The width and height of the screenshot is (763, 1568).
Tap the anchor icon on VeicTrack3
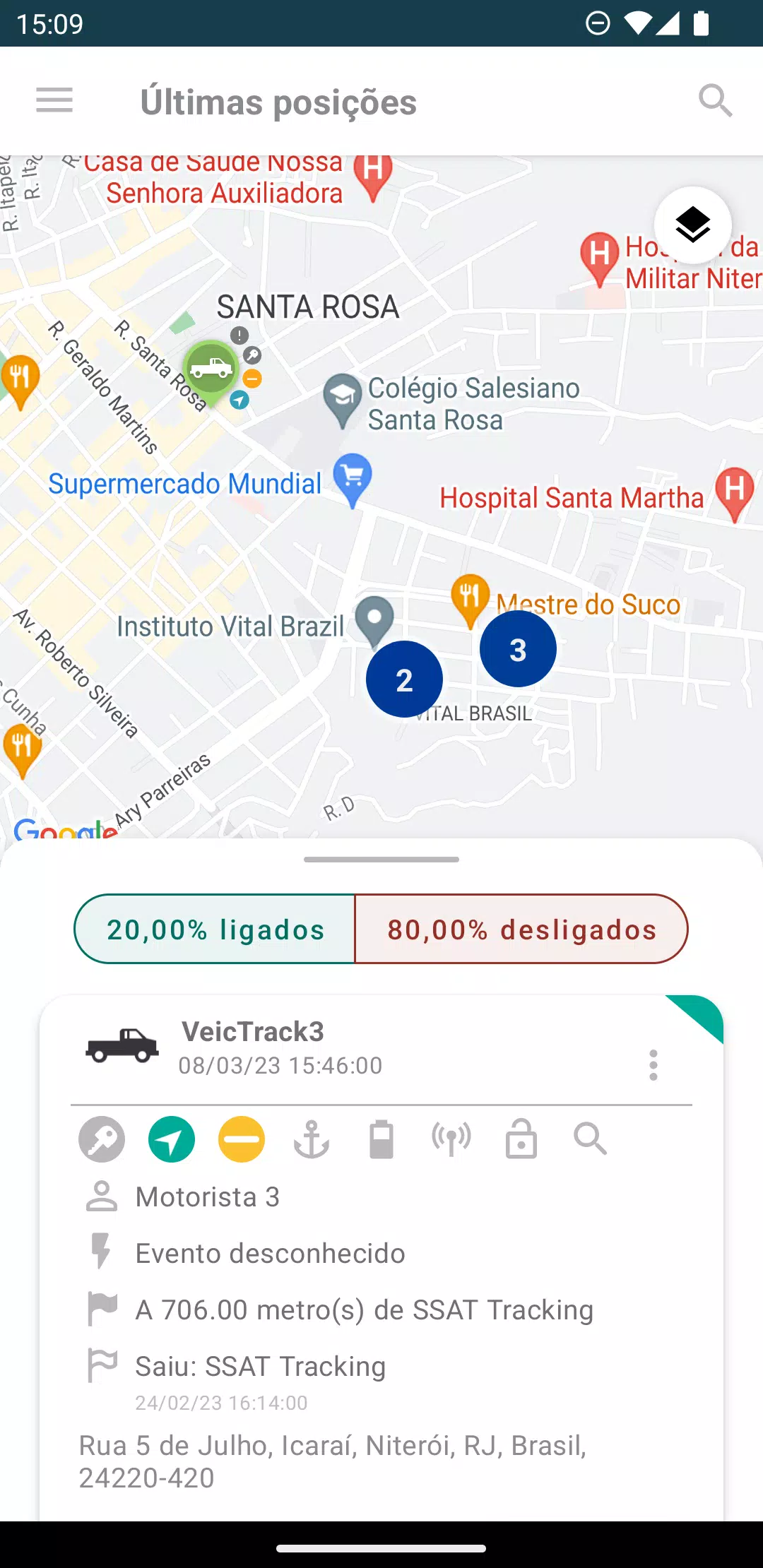click(x=312, y=1139)
